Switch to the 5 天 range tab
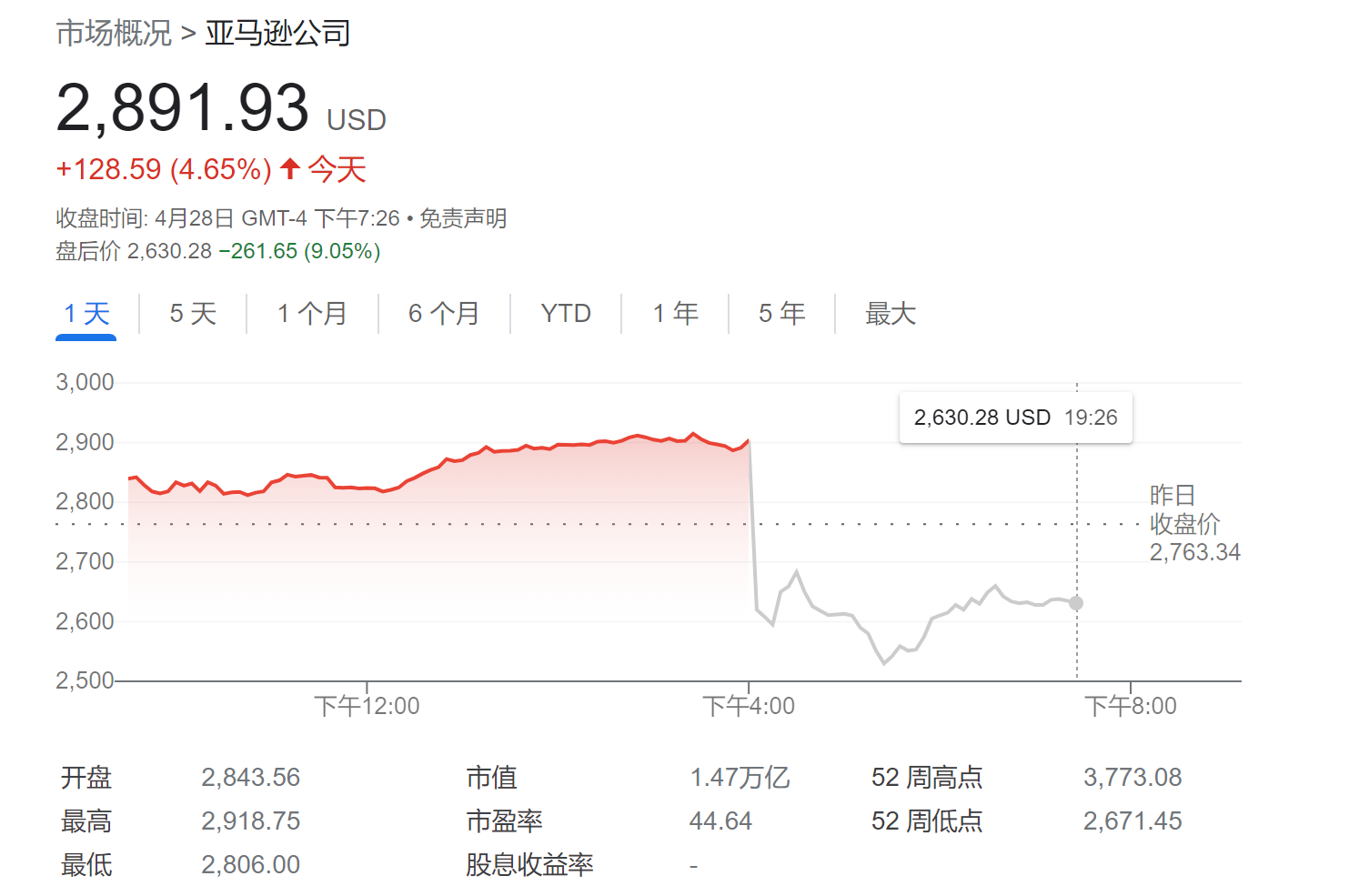The image size is (1349, 896). (193, 314)
